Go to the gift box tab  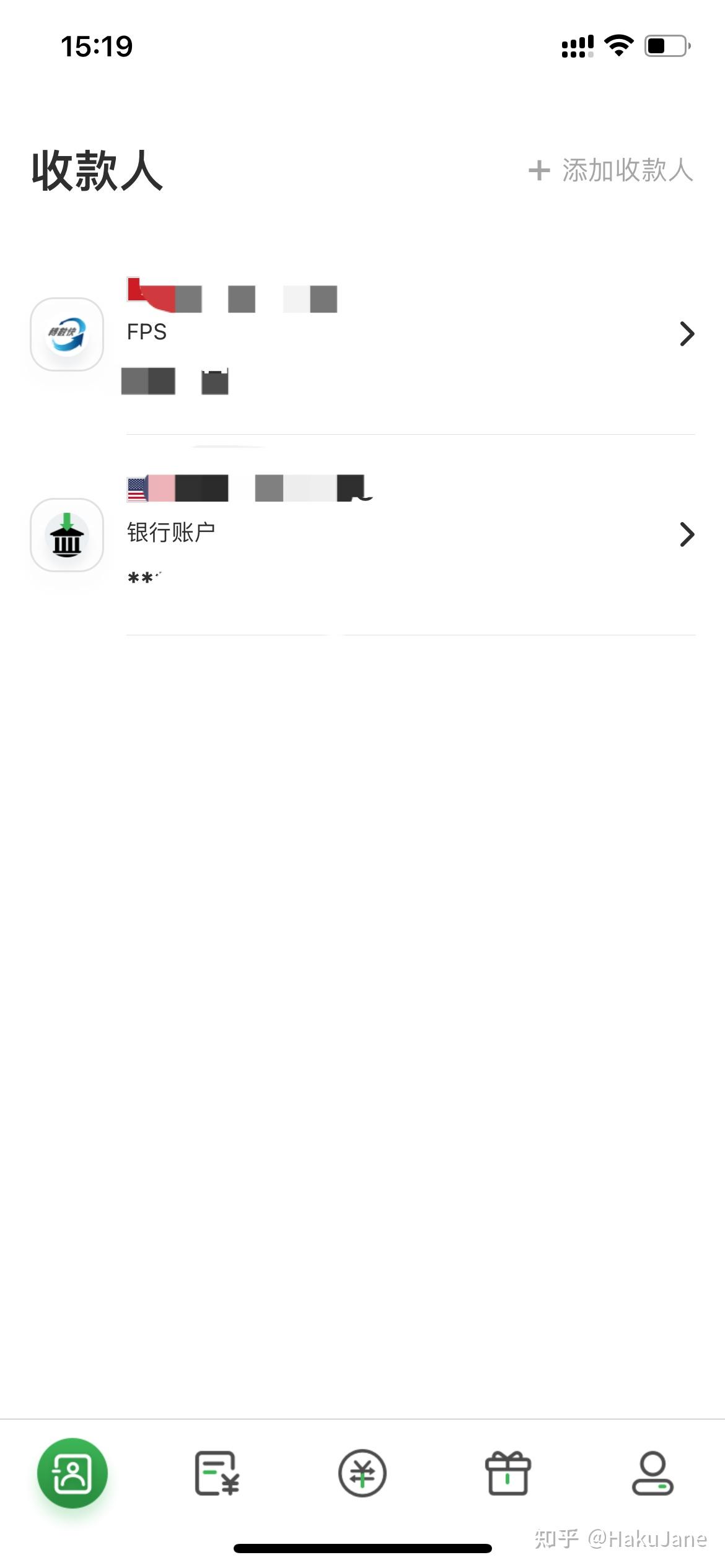(x=507, y=1473)
